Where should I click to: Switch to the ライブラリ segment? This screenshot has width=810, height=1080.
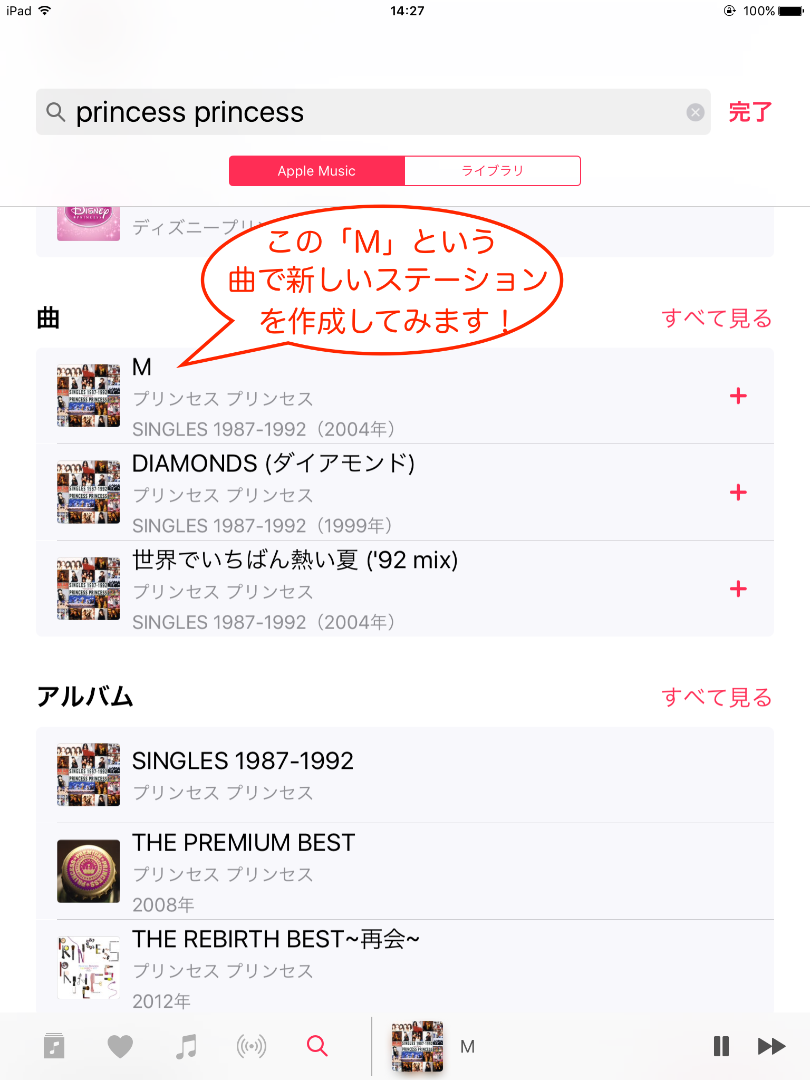click(x=492, y=171)
